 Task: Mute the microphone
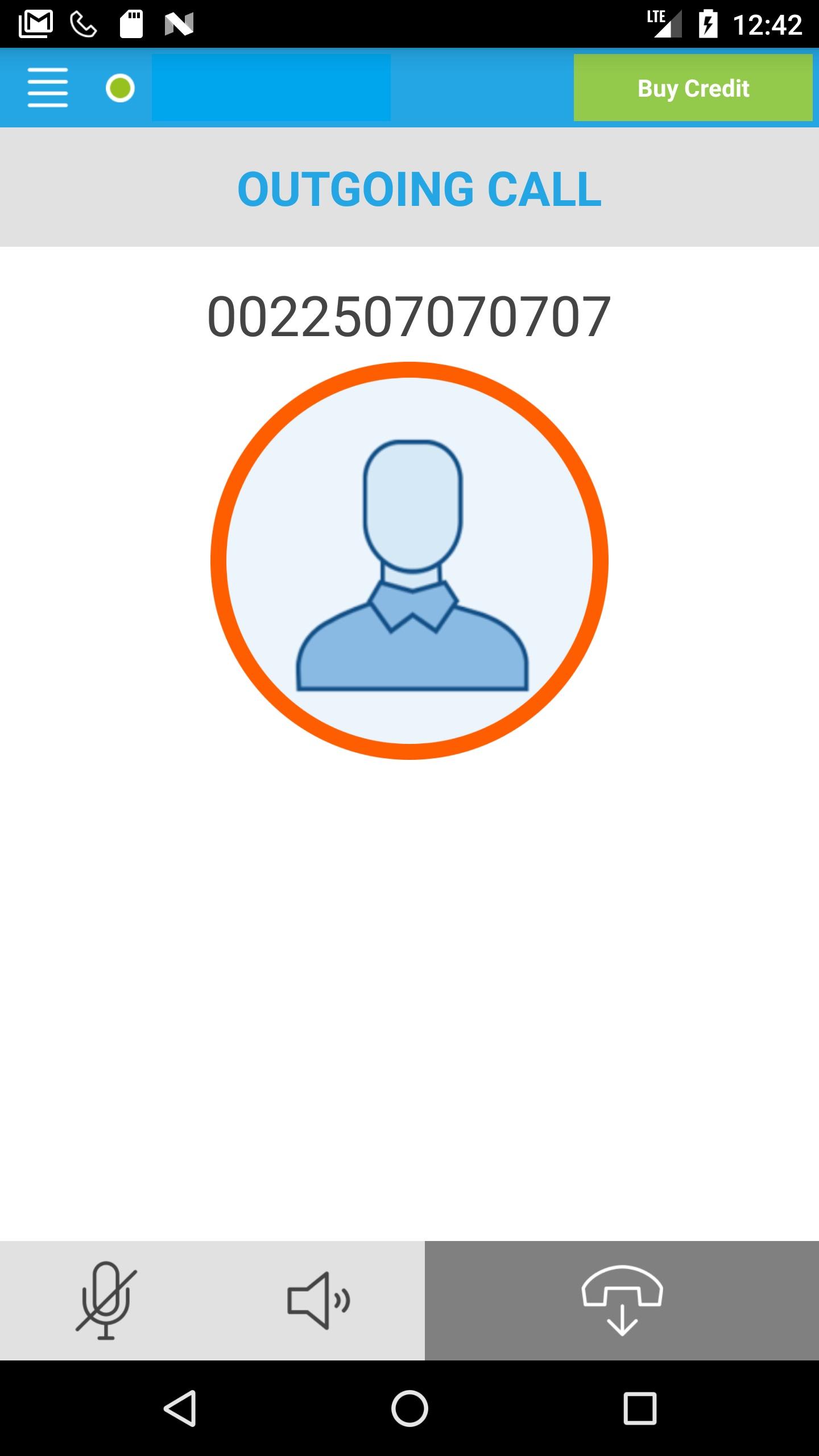point(106,1301)
